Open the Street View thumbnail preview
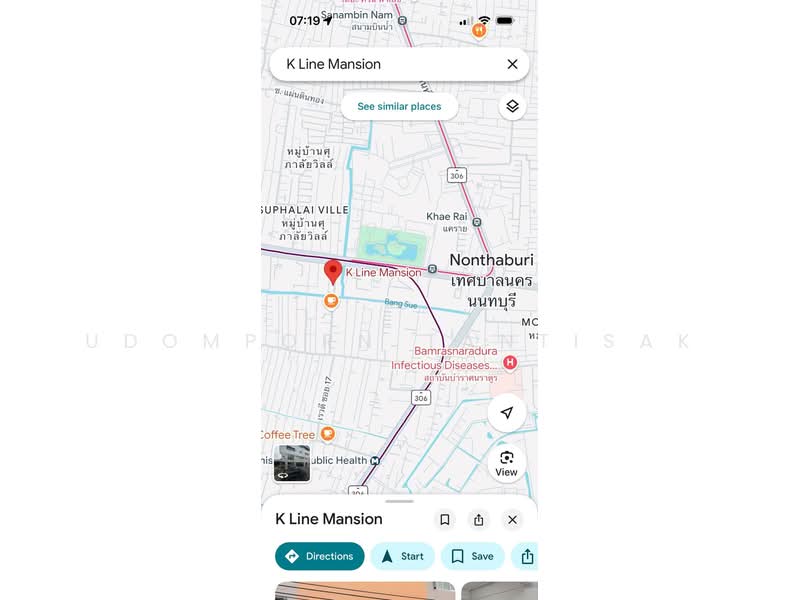This screenshot has width=800, height=600. [292, 464]
